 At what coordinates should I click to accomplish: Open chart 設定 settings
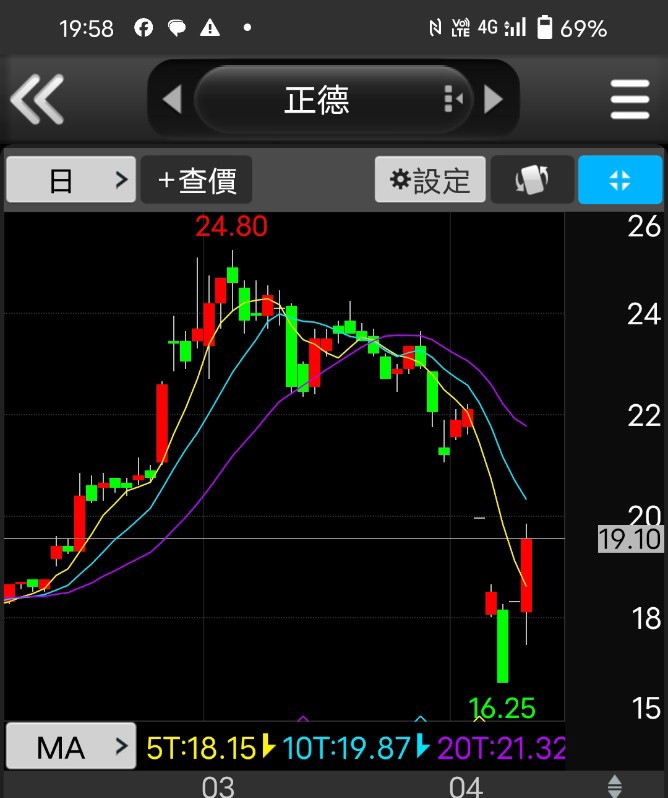pos(430,180)
